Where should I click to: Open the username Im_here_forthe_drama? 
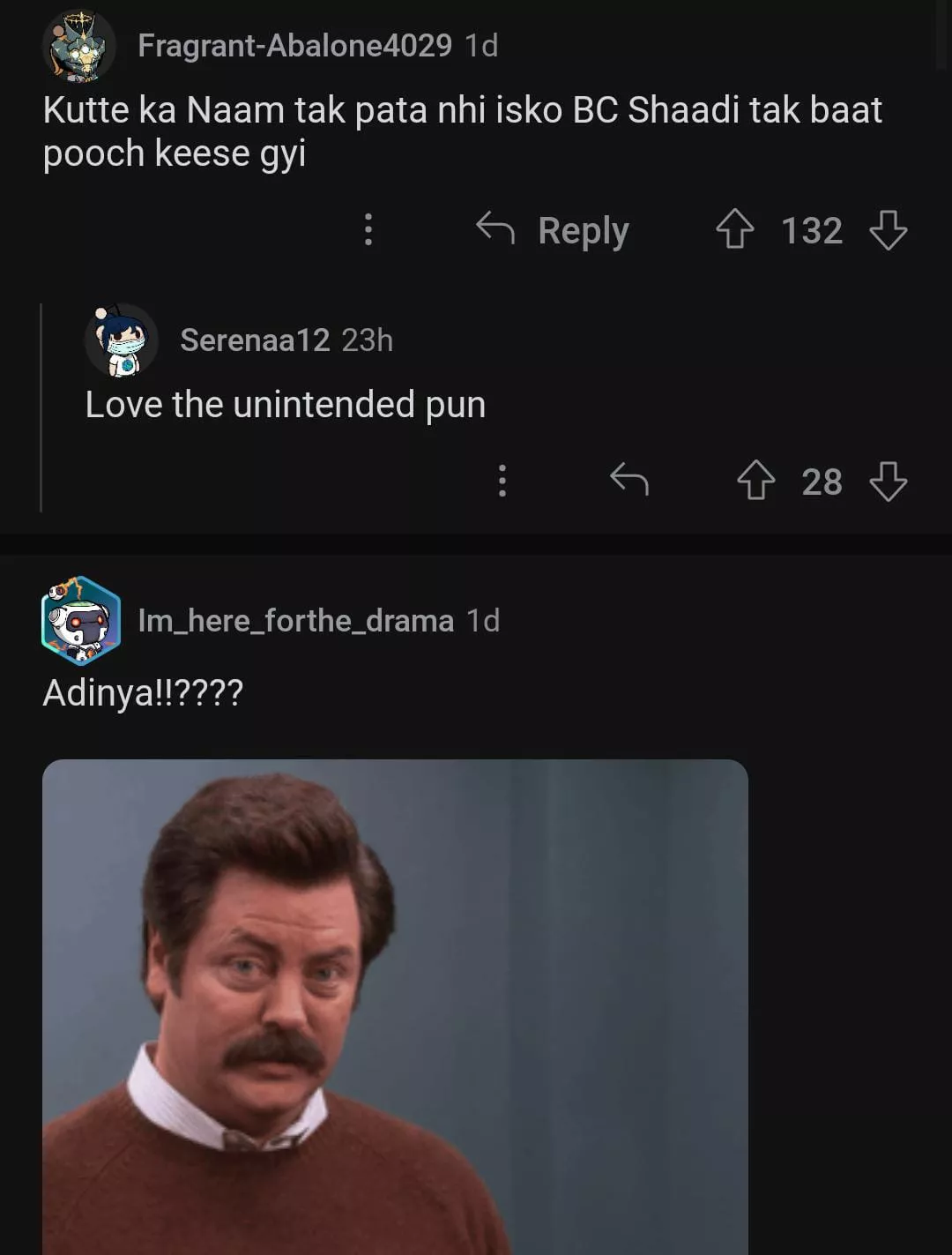[x=295, y=621]
